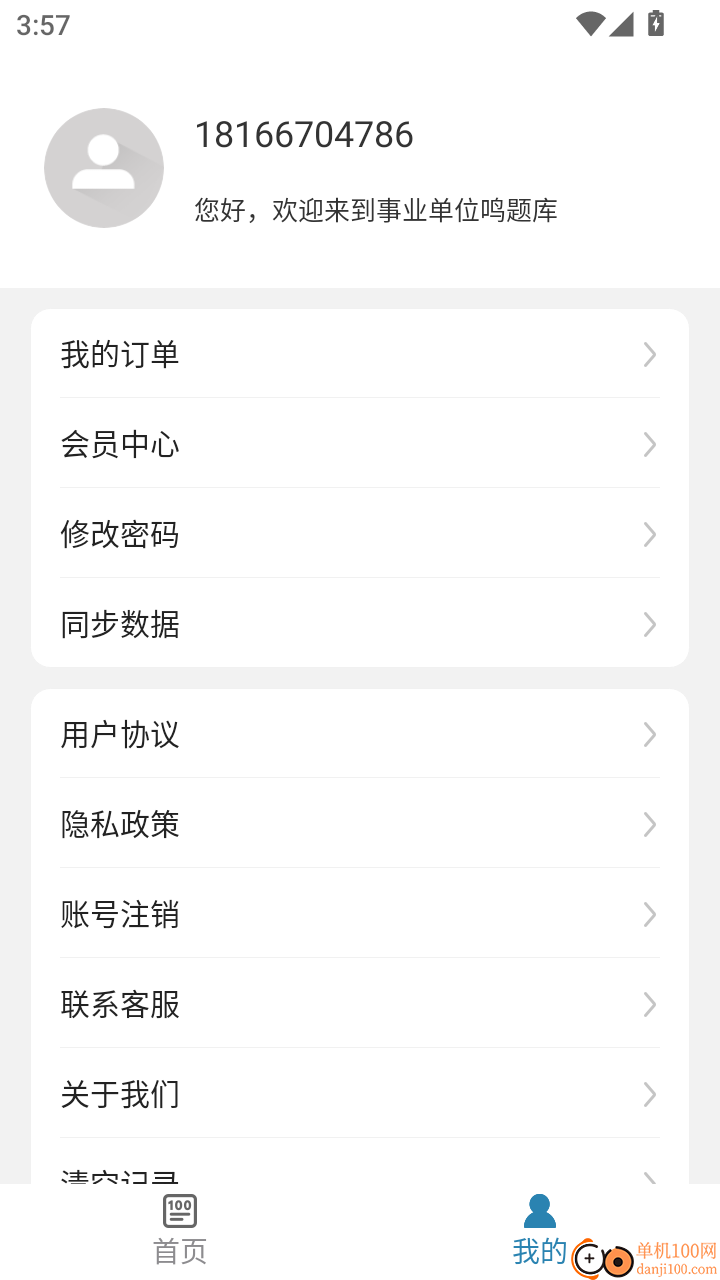
Task: Tap the phone number 18166704786
Action: click(x=304, y=135)
